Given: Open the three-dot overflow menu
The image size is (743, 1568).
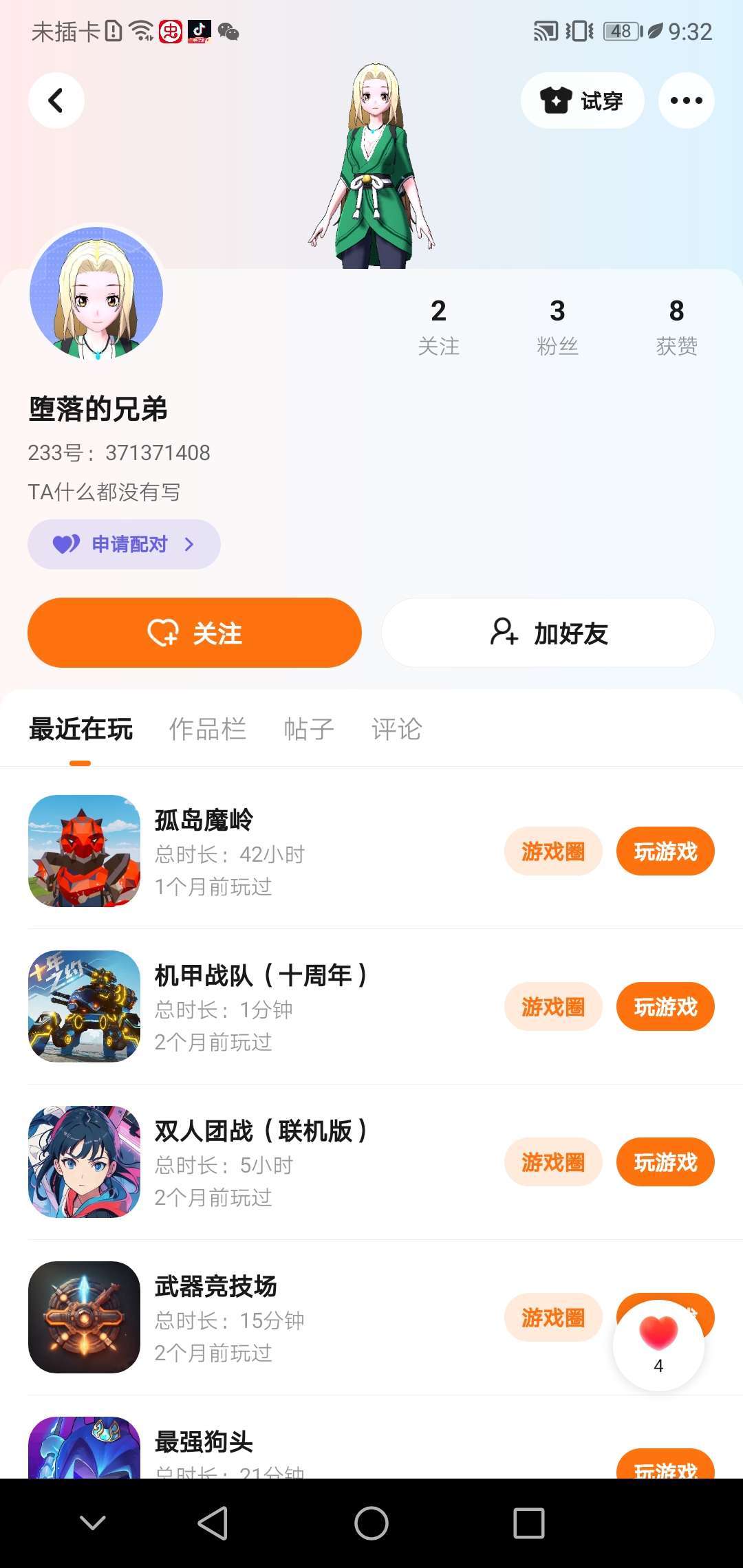Looking at the screenshot, I should point(686,100).
